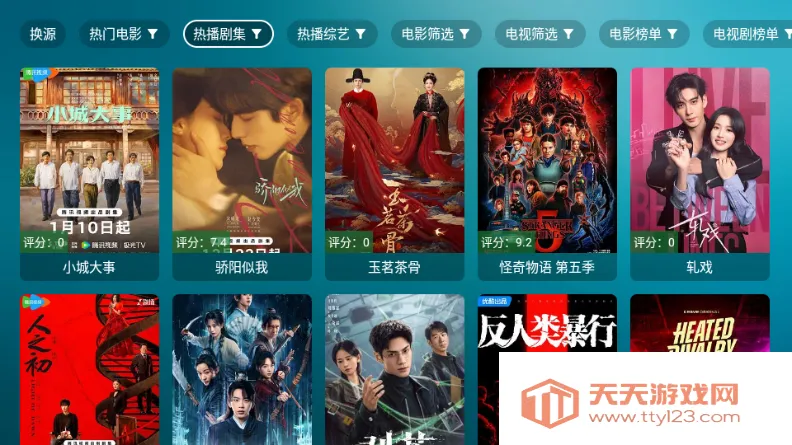792x445 pixels.
Task: Select the 热播剧集 tab
Action: 228,34
